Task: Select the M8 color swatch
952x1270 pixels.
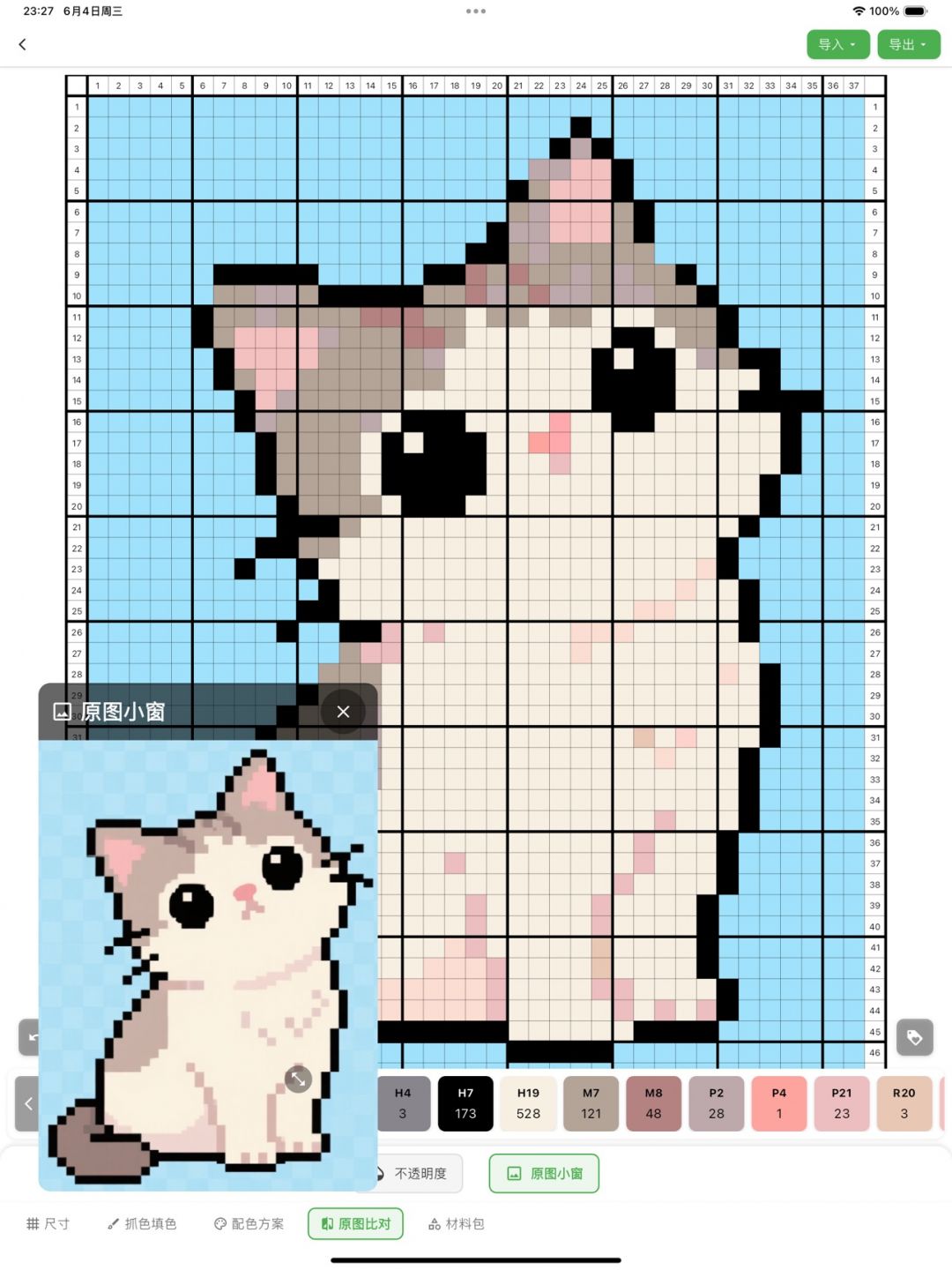Action: tap(653, 1103)
